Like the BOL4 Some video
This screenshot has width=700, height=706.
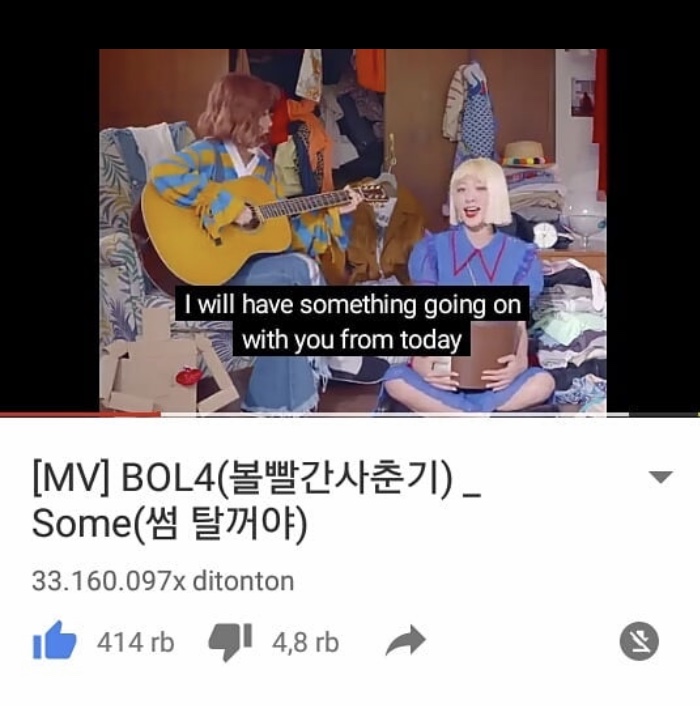coord(55,642)
